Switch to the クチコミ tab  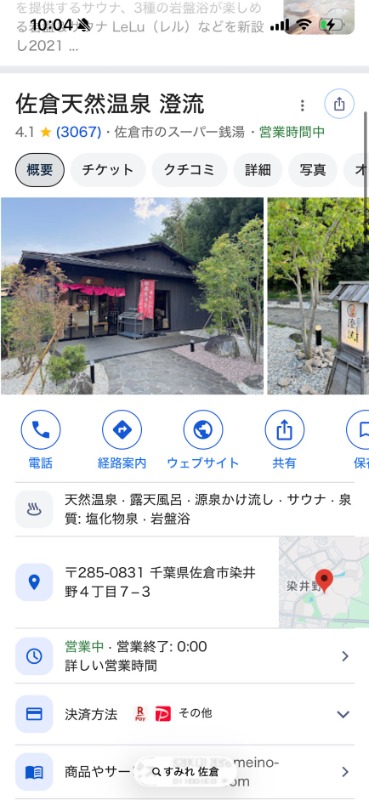(189, 170)
